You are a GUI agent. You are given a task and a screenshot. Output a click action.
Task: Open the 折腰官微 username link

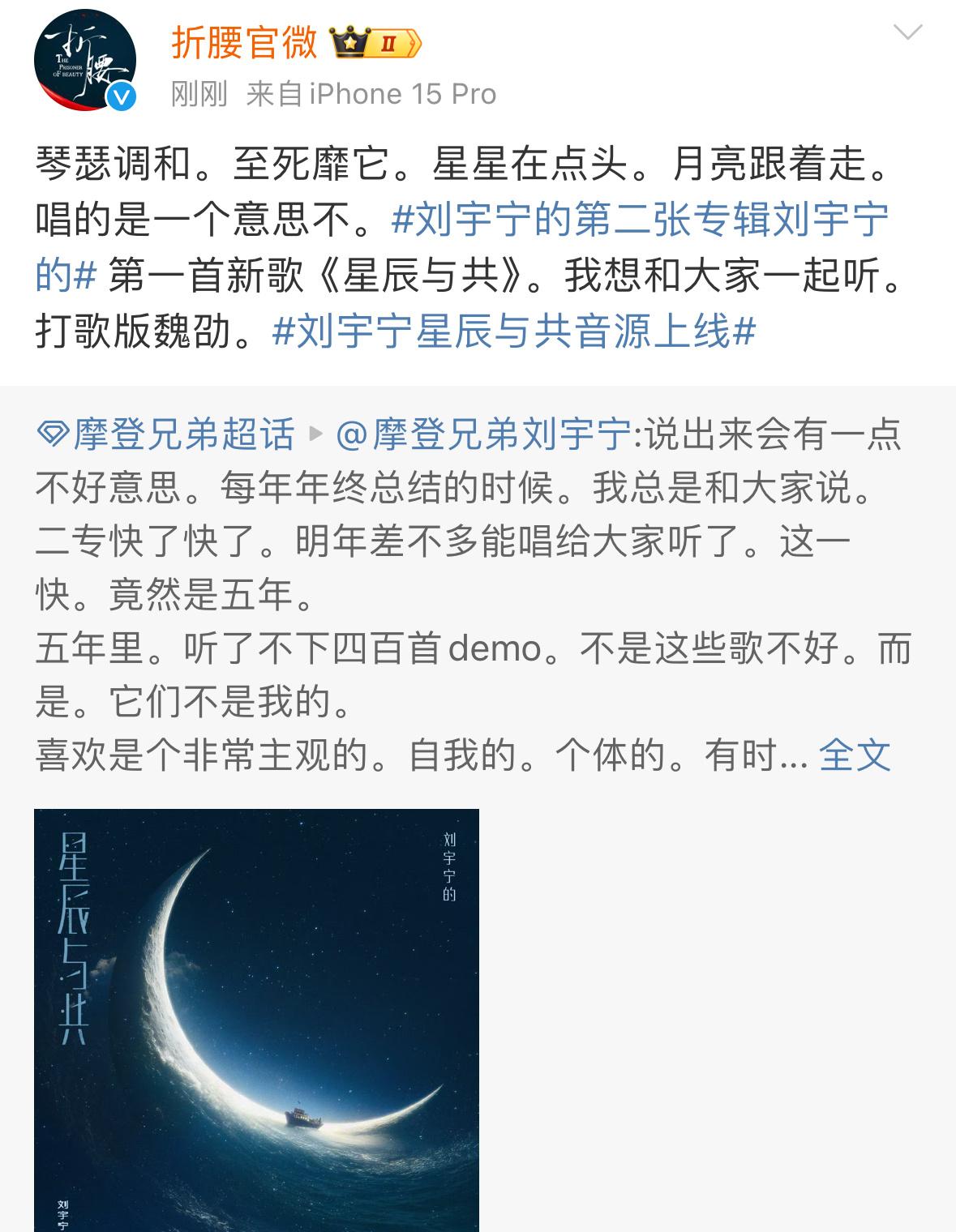click(x=244, y=42)
